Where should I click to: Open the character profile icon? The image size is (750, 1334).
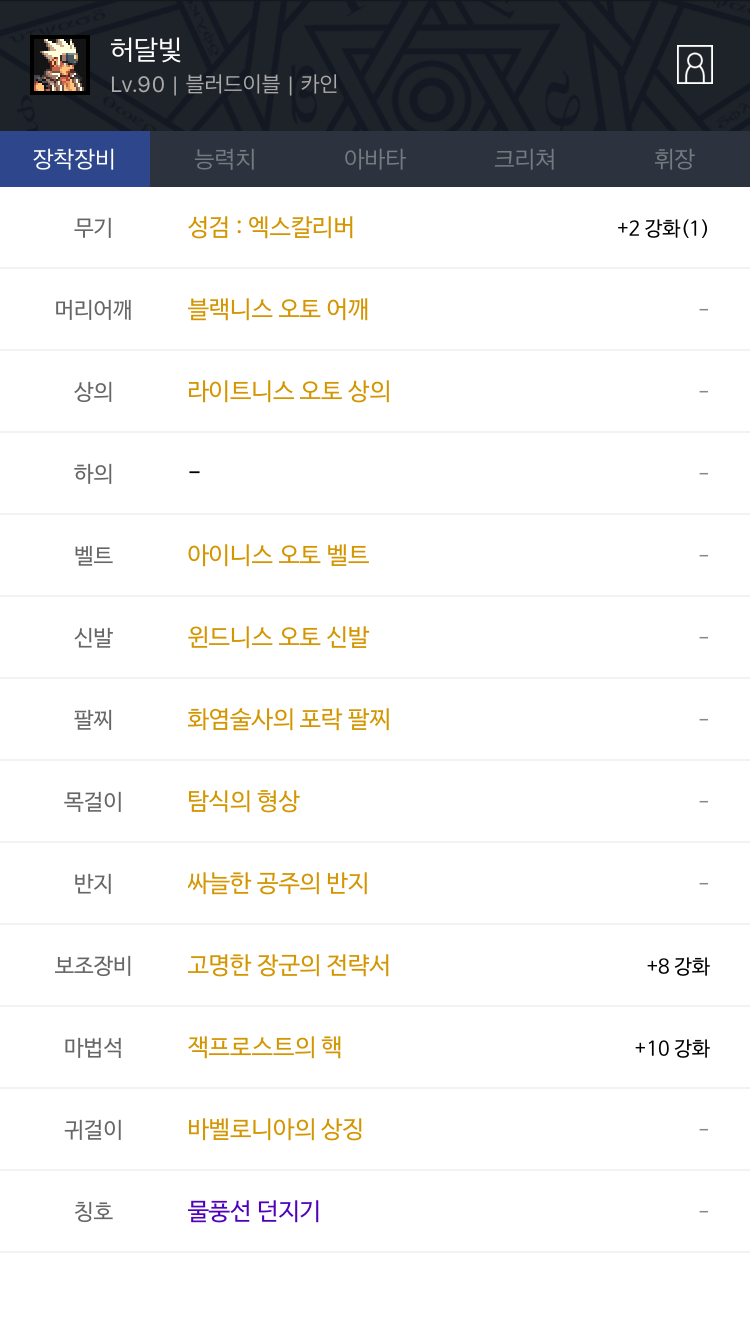694,65
